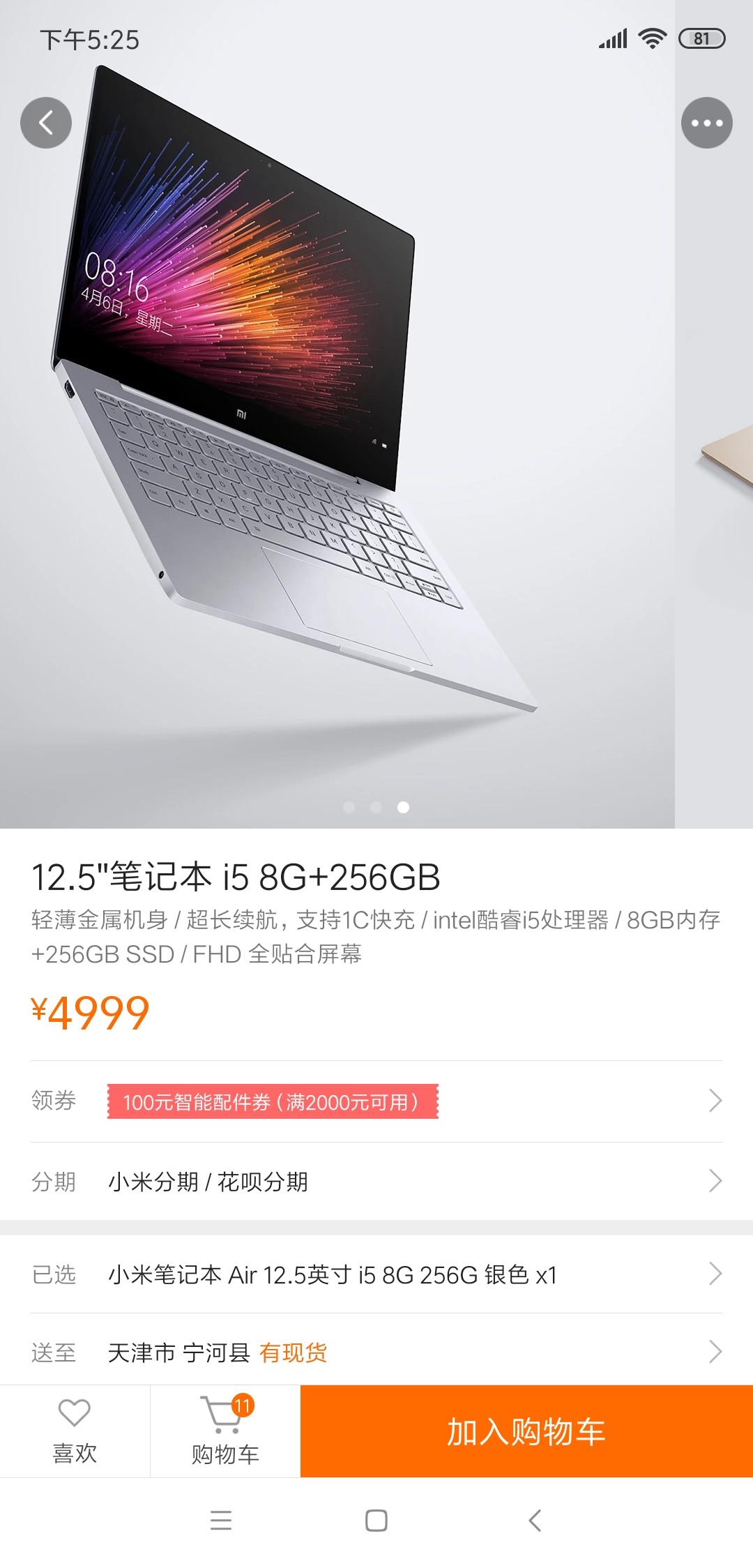Screen dimensions: 753x1568
Task: Add item to favorites with 喜欢
Action: (x=75, y=1431)
